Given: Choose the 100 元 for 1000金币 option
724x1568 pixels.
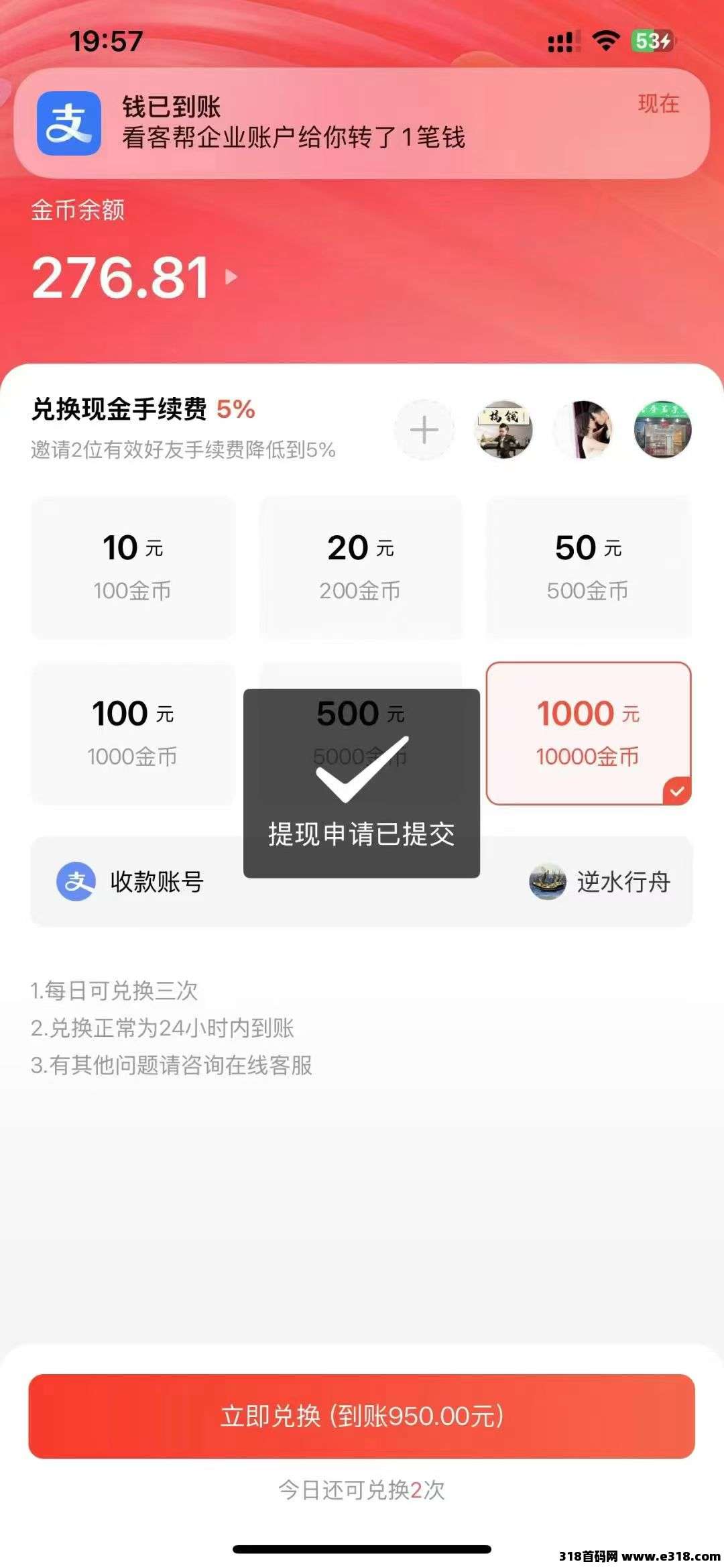Looking at the screenshot, I should (x=133, y=733).
